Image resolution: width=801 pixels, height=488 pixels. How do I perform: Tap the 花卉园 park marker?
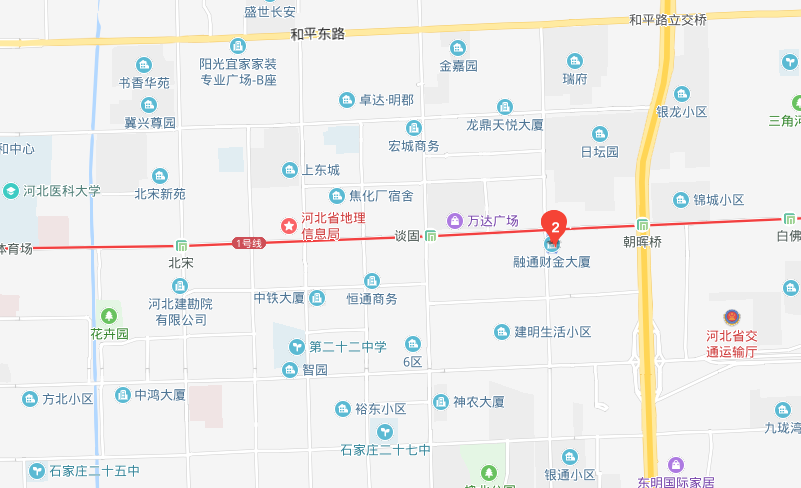tap(110, 316)
